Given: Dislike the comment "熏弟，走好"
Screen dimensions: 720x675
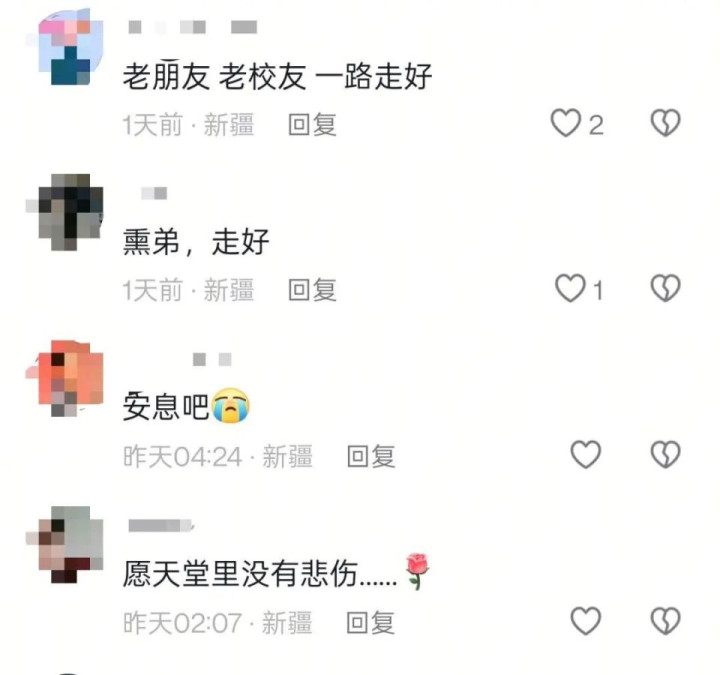Looking at the screenshot, I should [665, 290].
